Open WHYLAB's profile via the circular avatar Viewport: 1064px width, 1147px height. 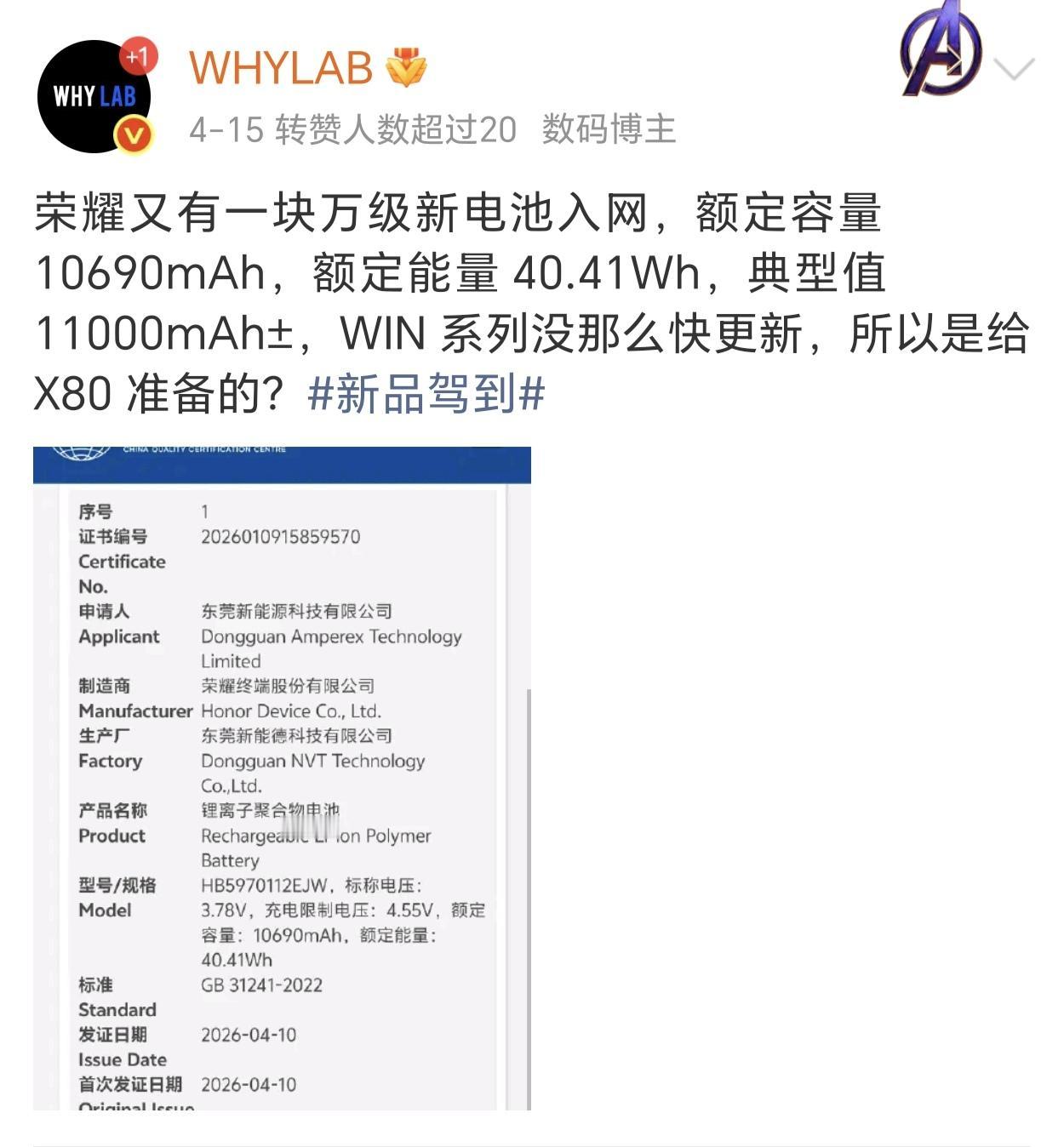[94, 94]
